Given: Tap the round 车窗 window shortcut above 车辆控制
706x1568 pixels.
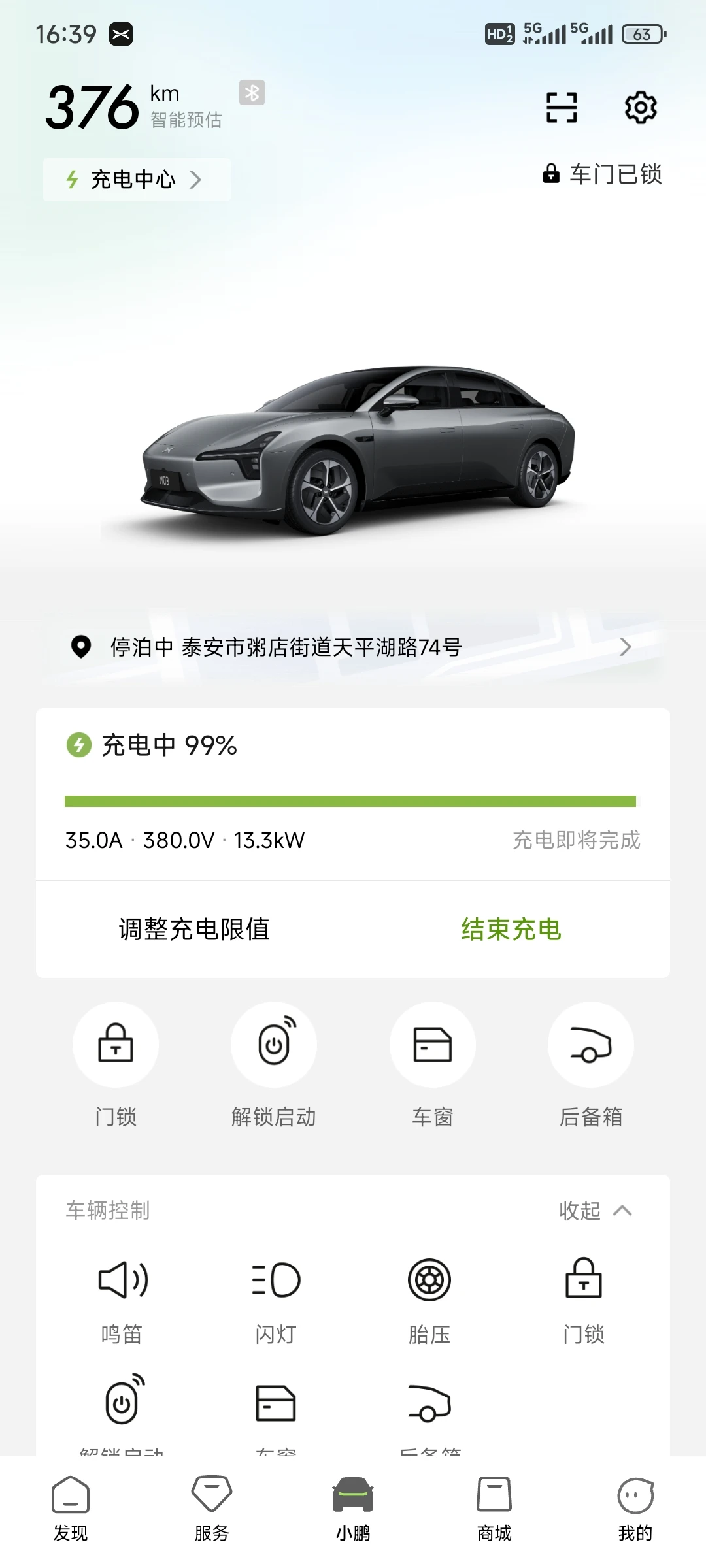Looking at the screenshot, I should (x=432, y=1045).
